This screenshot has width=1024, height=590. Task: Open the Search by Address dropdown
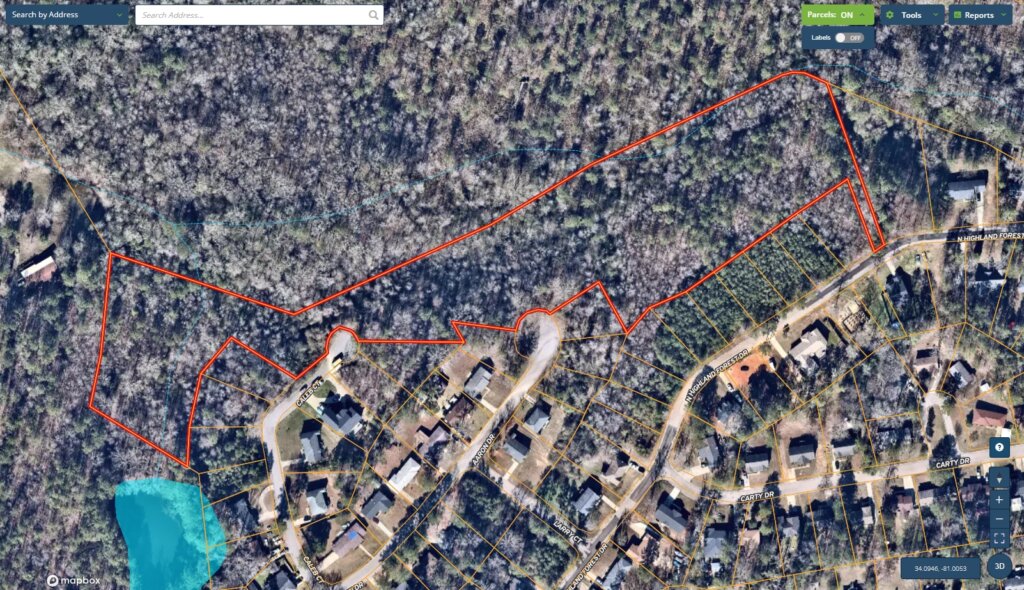[66, 15]
